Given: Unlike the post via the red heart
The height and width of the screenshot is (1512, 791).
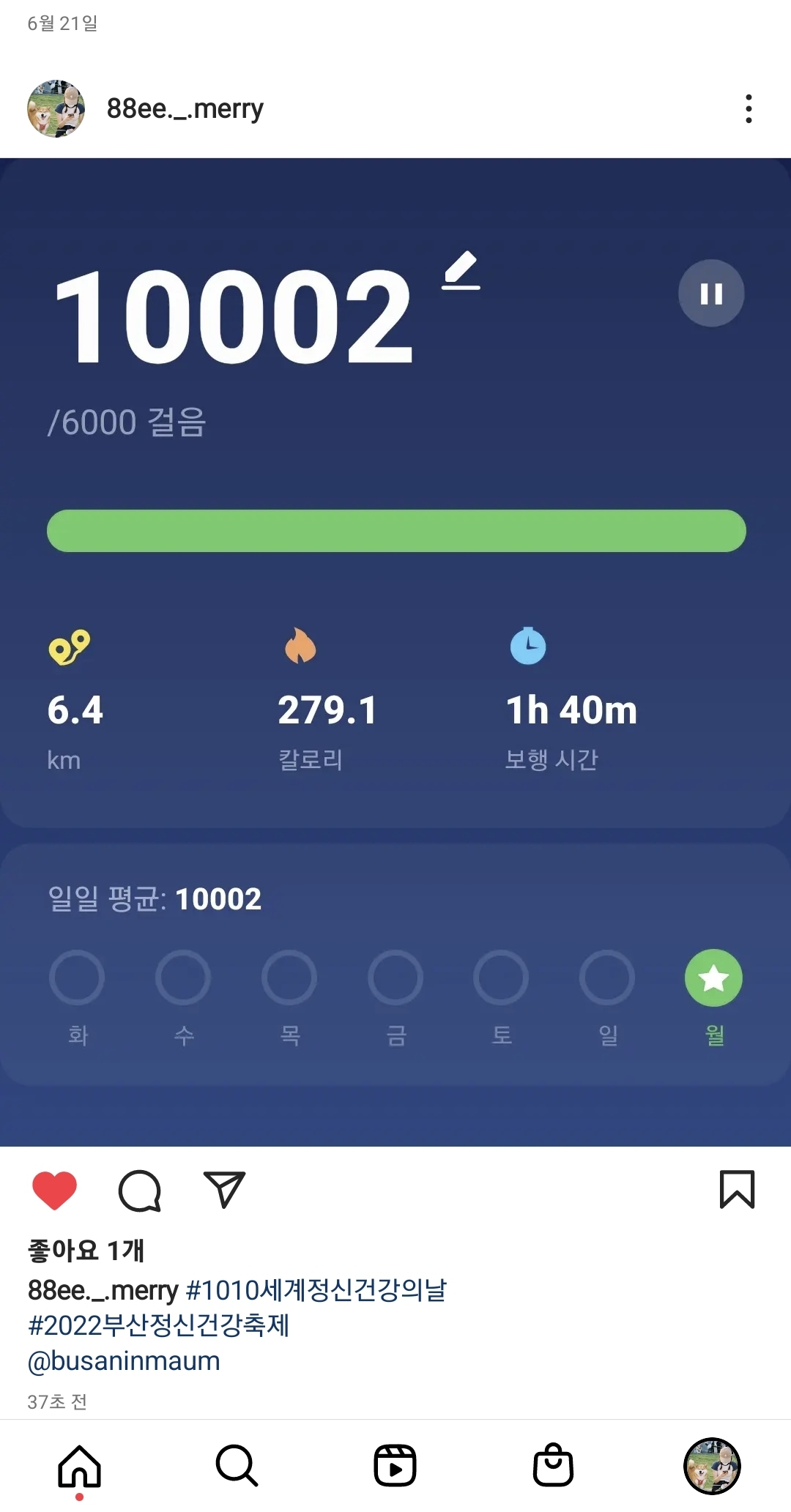Looking at the screenshot, I should 55,1190.
